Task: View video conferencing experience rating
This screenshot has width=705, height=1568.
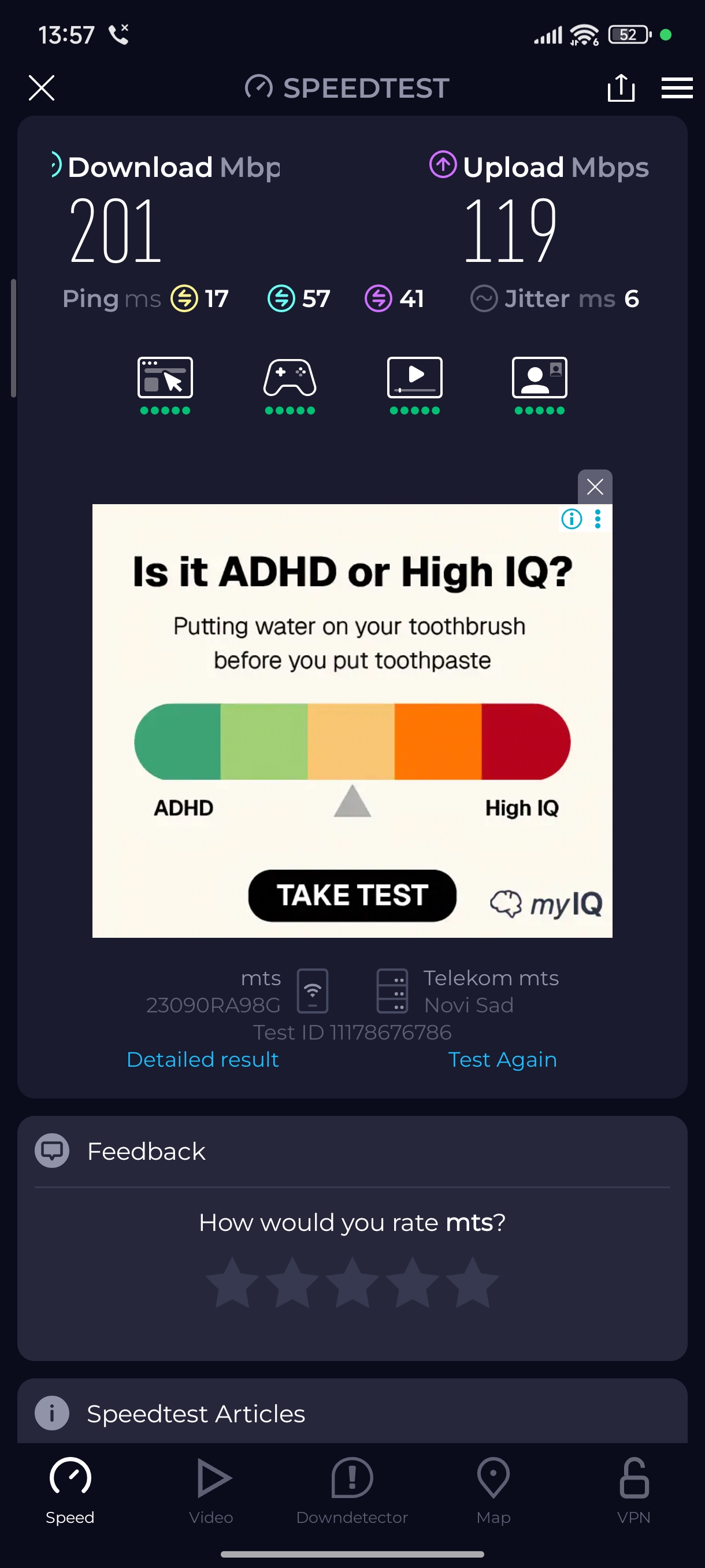Action: coord(539,384)
